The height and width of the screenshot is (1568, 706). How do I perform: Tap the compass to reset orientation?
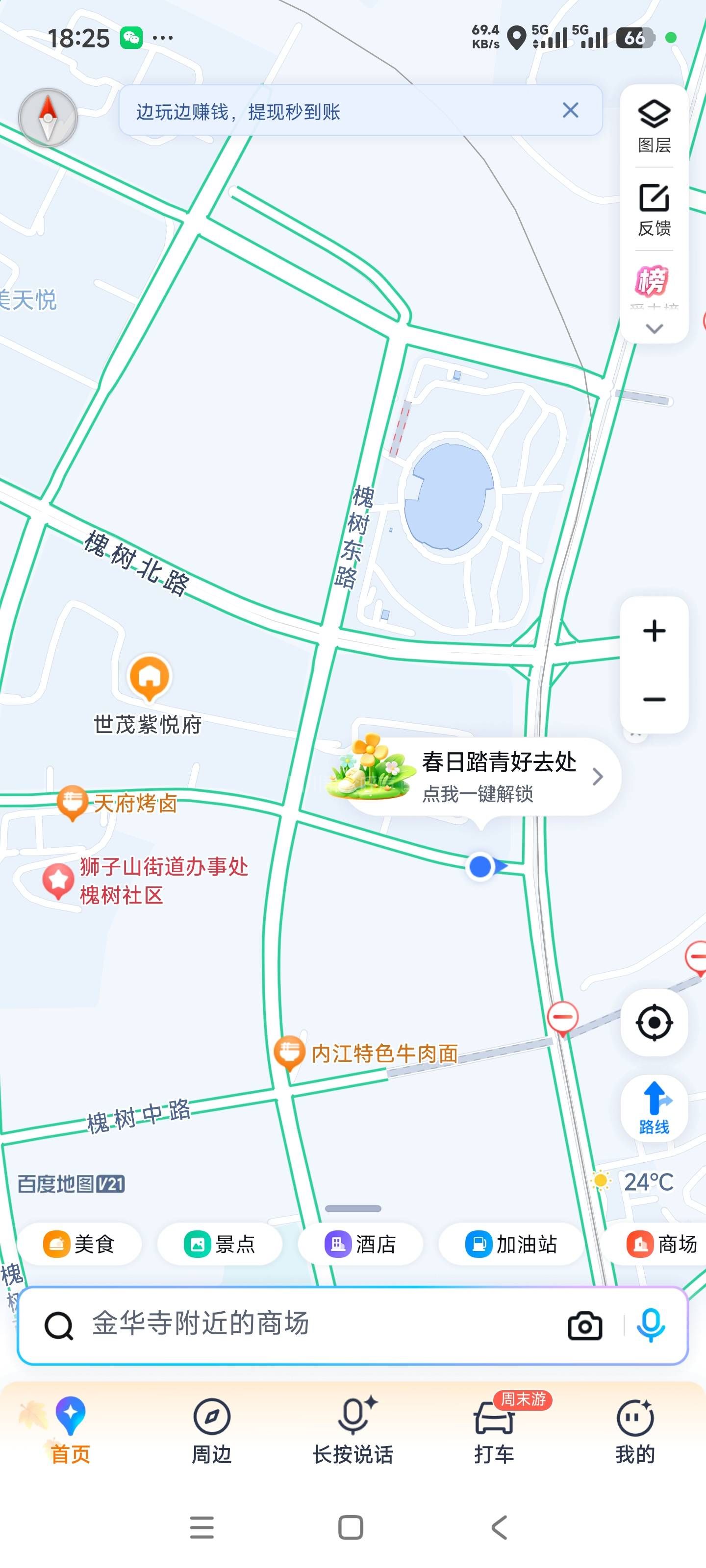(x=48, y=118)
